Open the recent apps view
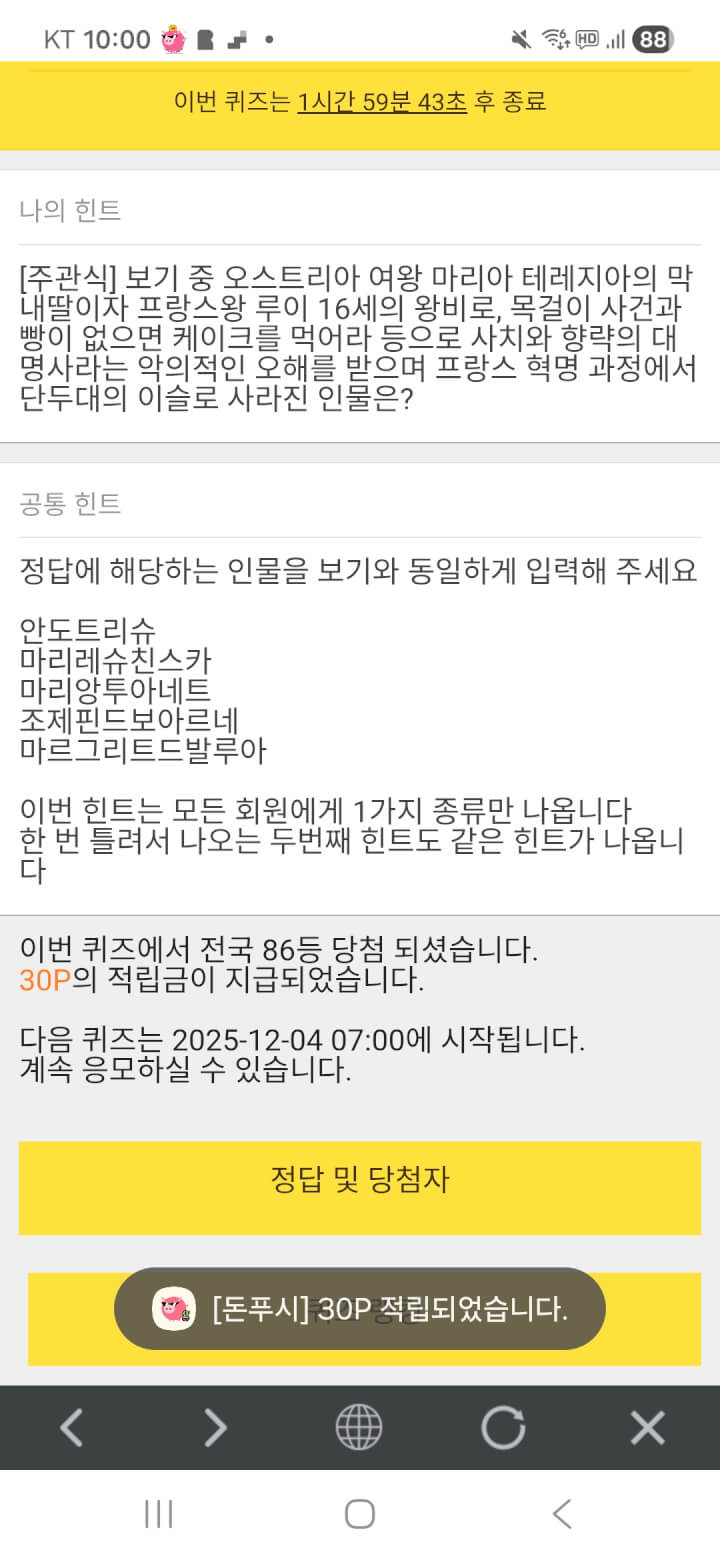The image size is (720, 1560). (x=159, y=1514)
